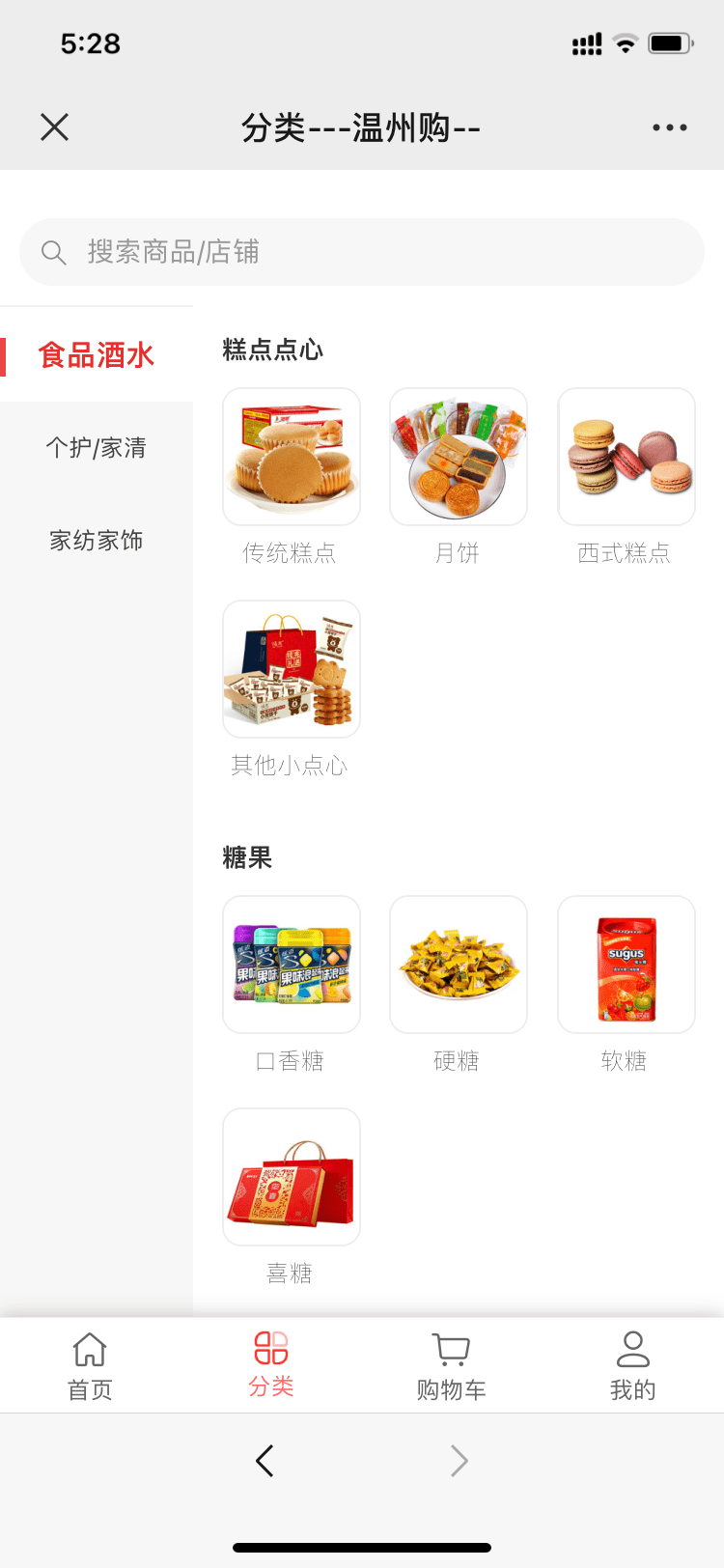Image resolution: width=724 pixels, height=1568 pixels.
Task: Switch to the 我的 tab
Action: (x=632, y=1365)
